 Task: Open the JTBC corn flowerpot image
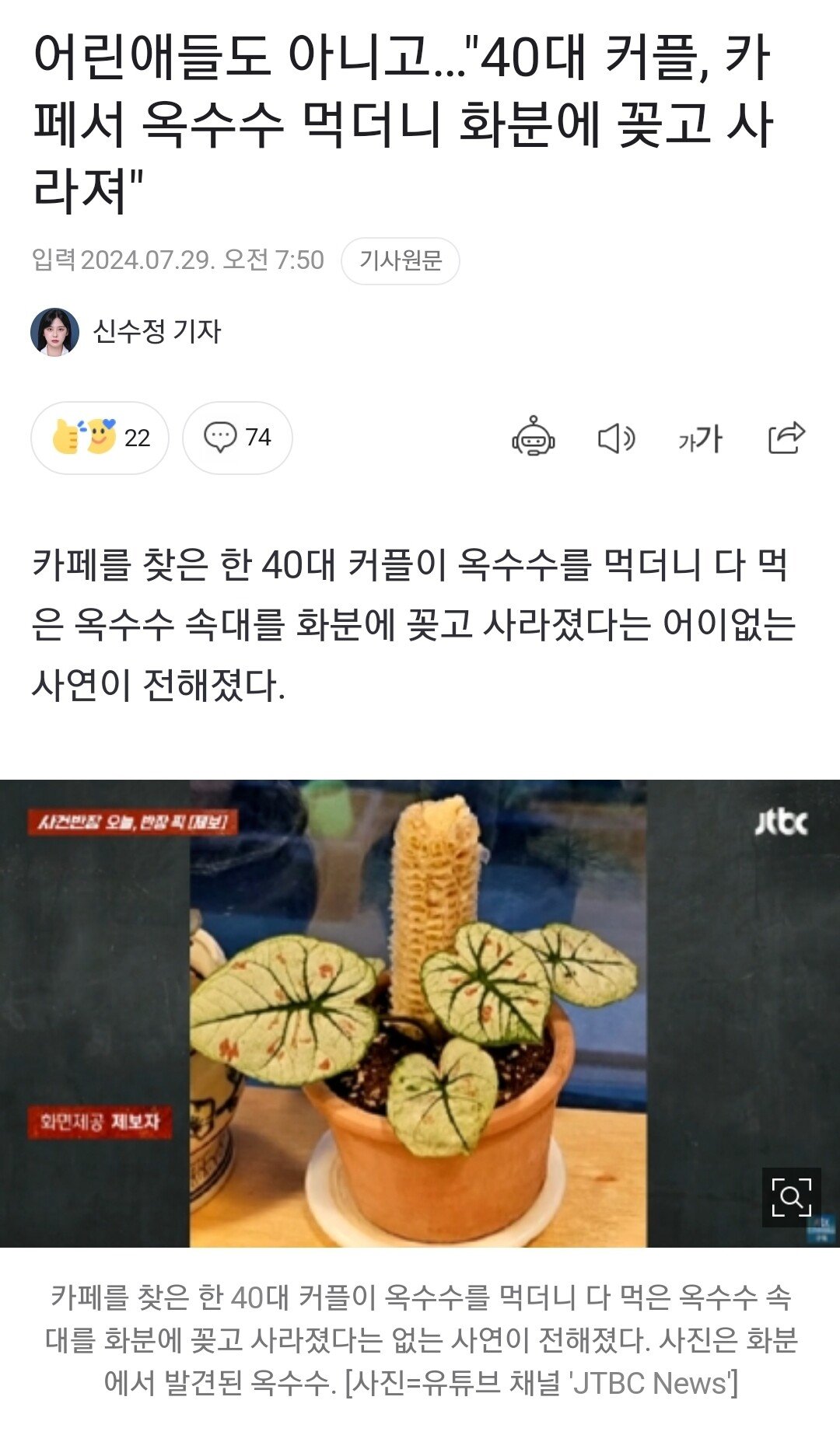click(418, 1012)
